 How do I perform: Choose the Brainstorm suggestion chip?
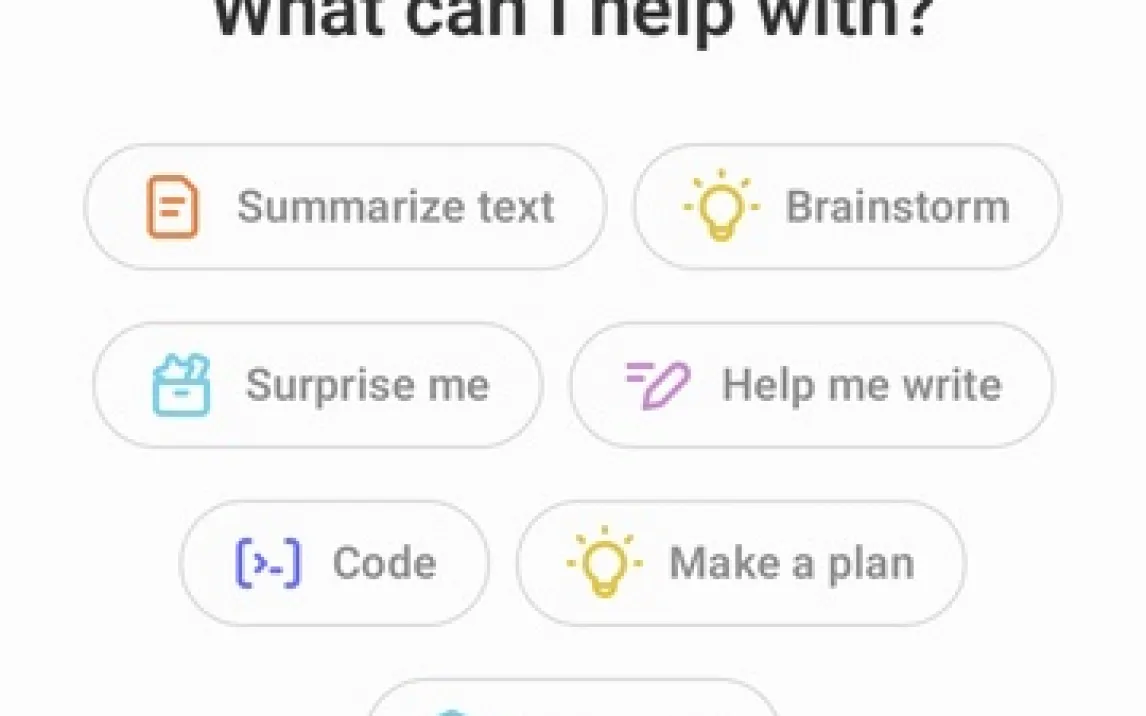point(847,207)
